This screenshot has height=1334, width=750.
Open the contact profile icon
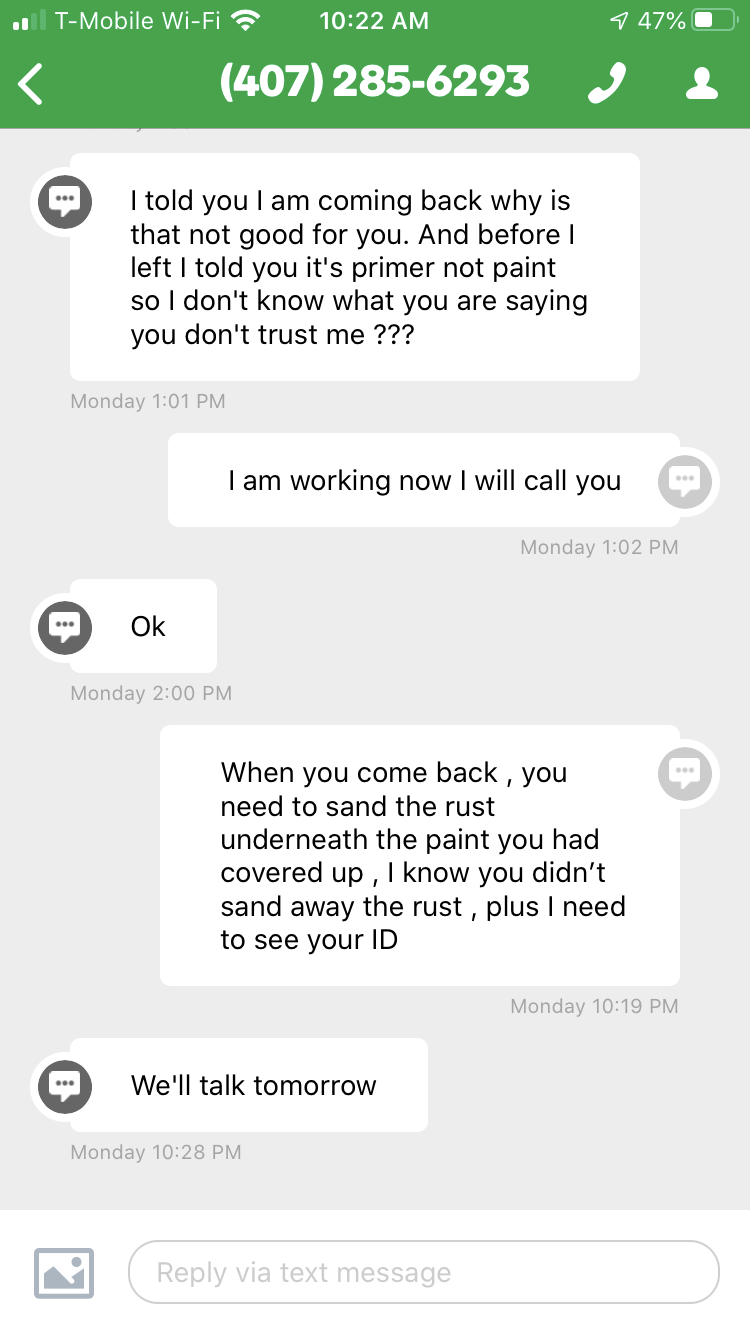tap(702, 84)
